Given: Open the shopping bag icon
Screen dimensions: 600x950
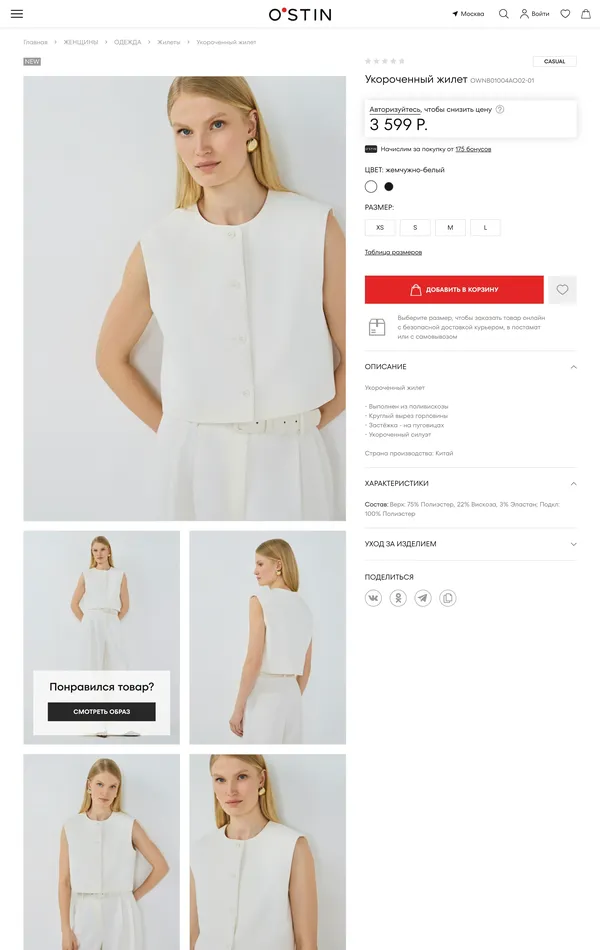Looking at the screenshot, I should 586,14.
